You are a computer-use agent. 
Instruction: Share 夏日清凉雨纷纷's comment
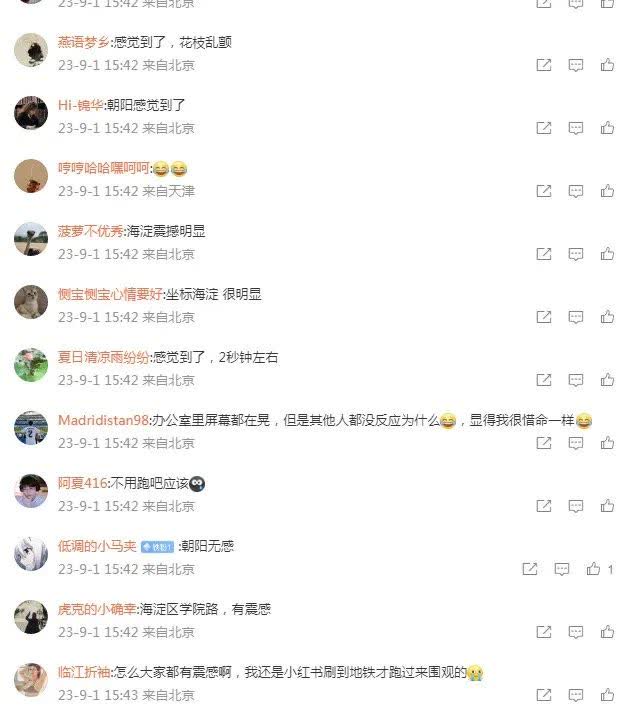click(544, 380)
